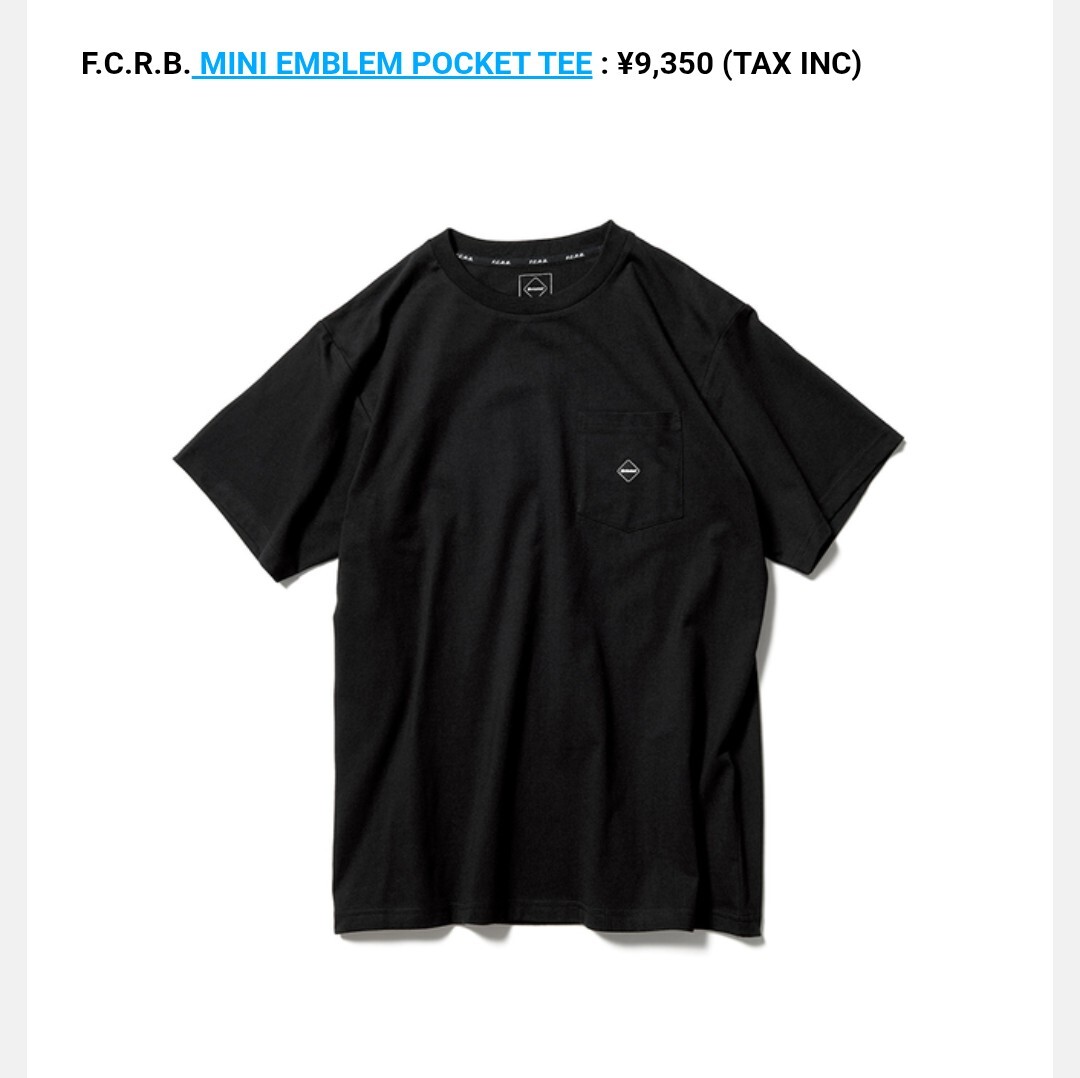
Task: Open the MINI EMBLEM POCKET TEE link
Action: pyautogui.click(x=395, y=64)
